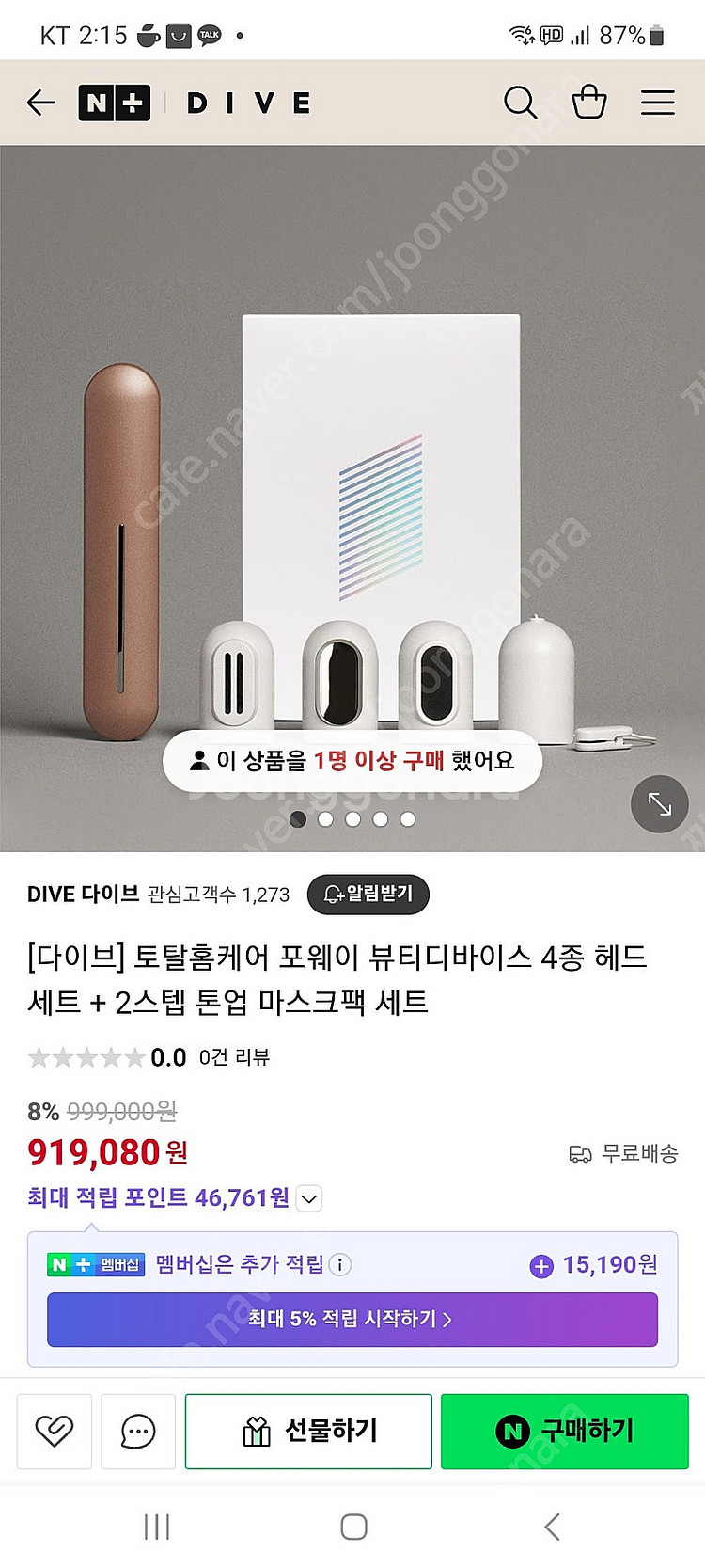
Task: Expand 최대 적립 포인트 details
Action: click(x=309, y=1198)
